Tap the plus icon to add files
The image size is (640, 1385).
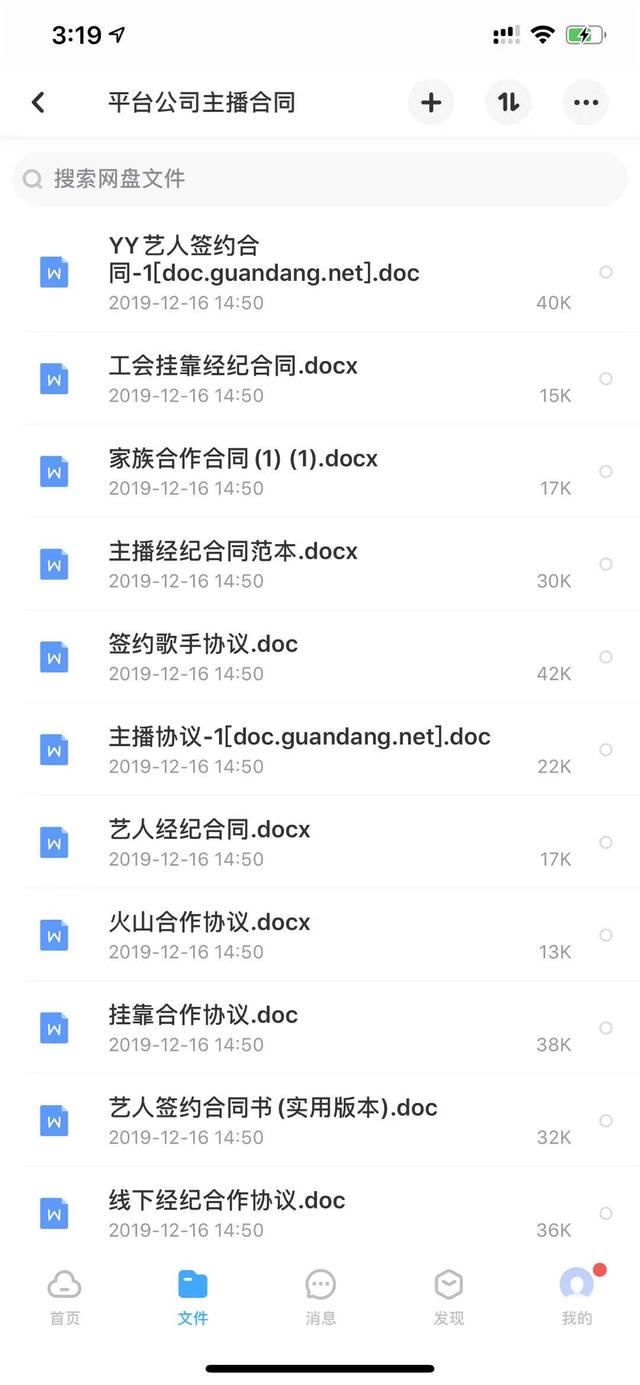(x=431, y=102)
